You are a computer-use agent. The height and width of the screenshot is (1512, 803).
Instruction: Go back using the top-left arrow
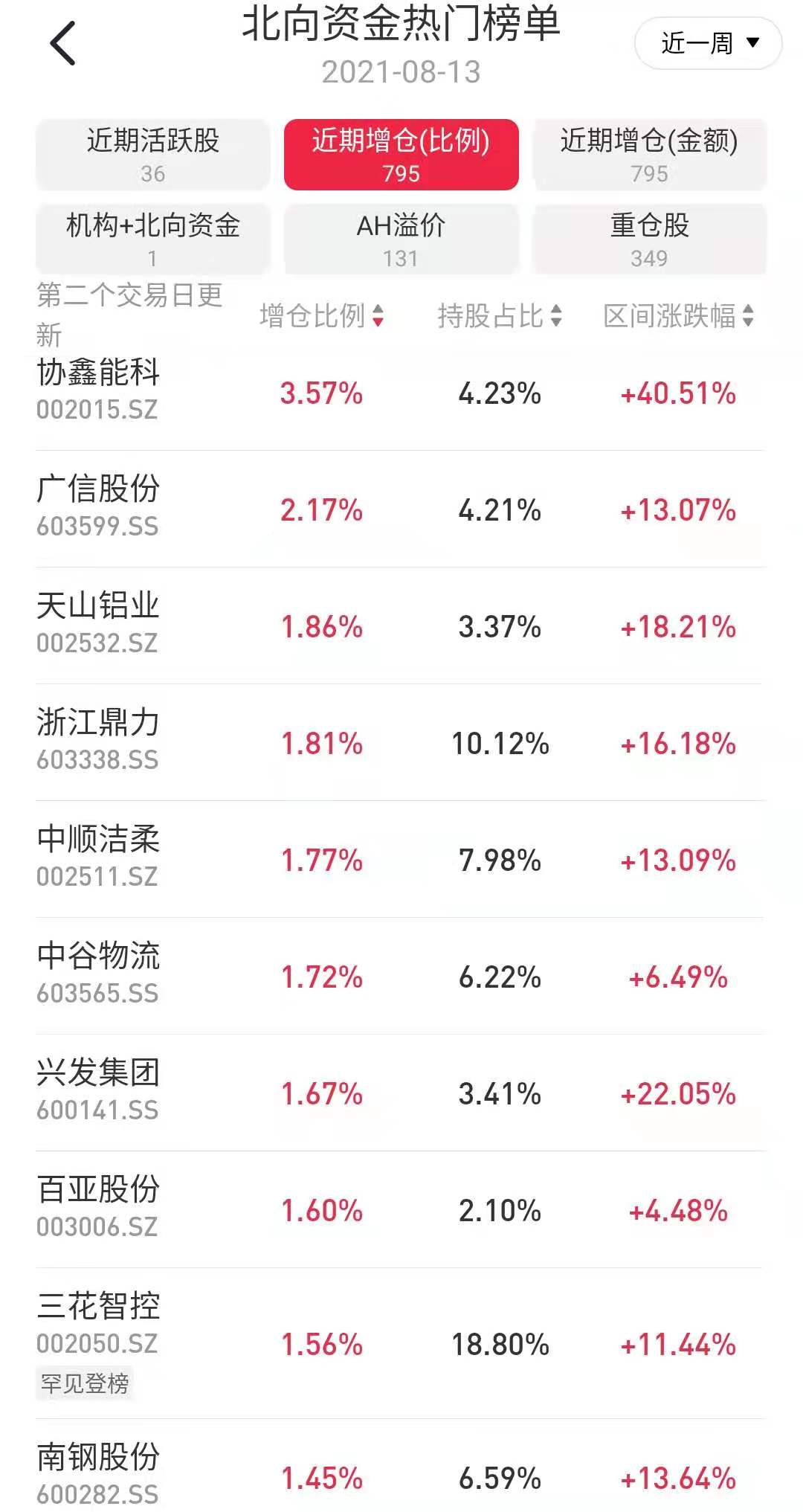point(63,43)
